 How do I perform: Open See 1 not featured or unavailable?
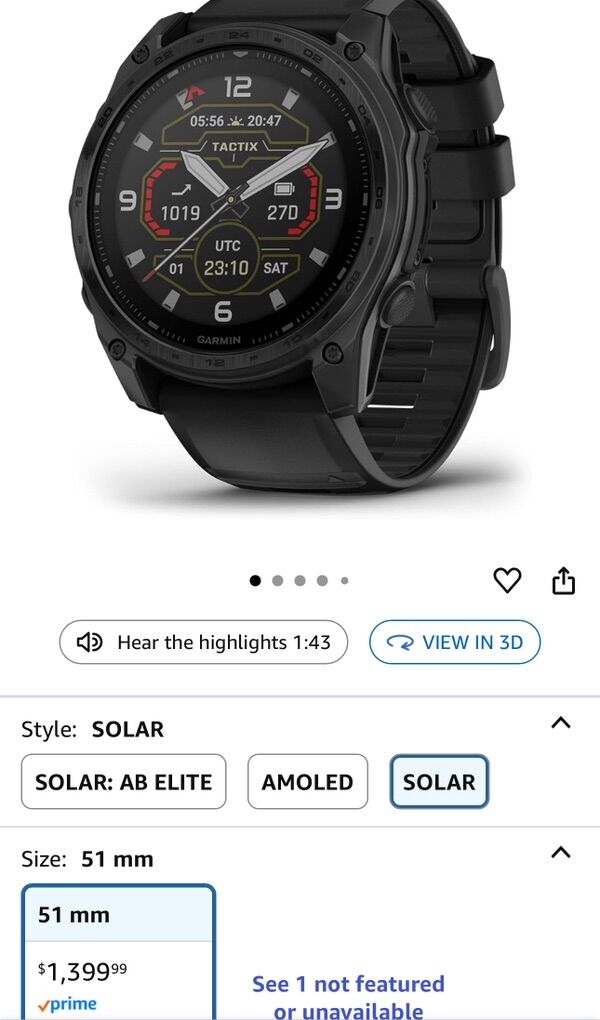pos(347,997)
